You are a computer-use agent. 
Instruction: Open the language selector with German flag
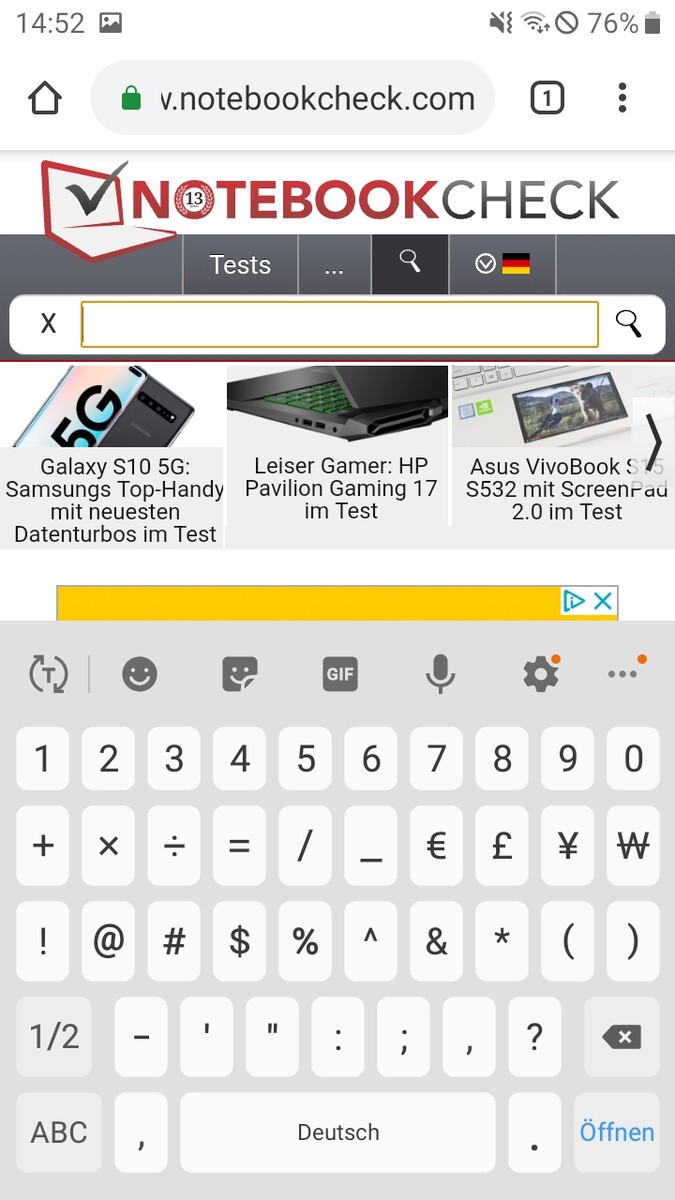coord(502,264)
